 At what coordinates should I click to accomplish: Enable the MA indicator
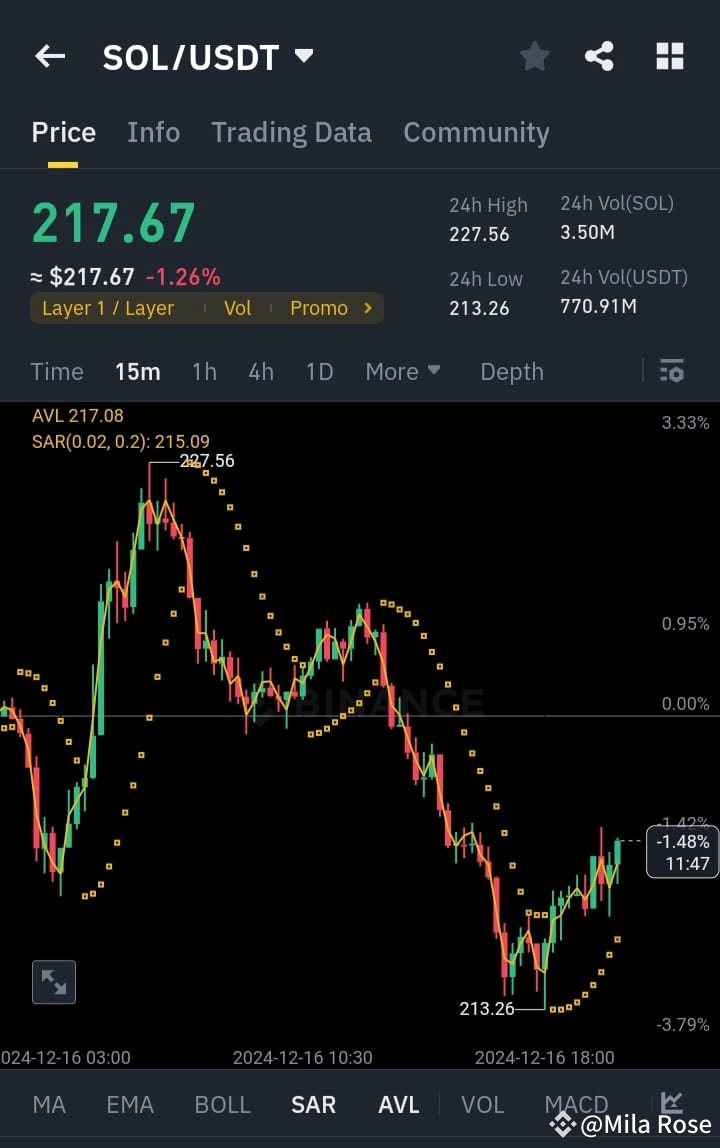tap(49, 1103)
